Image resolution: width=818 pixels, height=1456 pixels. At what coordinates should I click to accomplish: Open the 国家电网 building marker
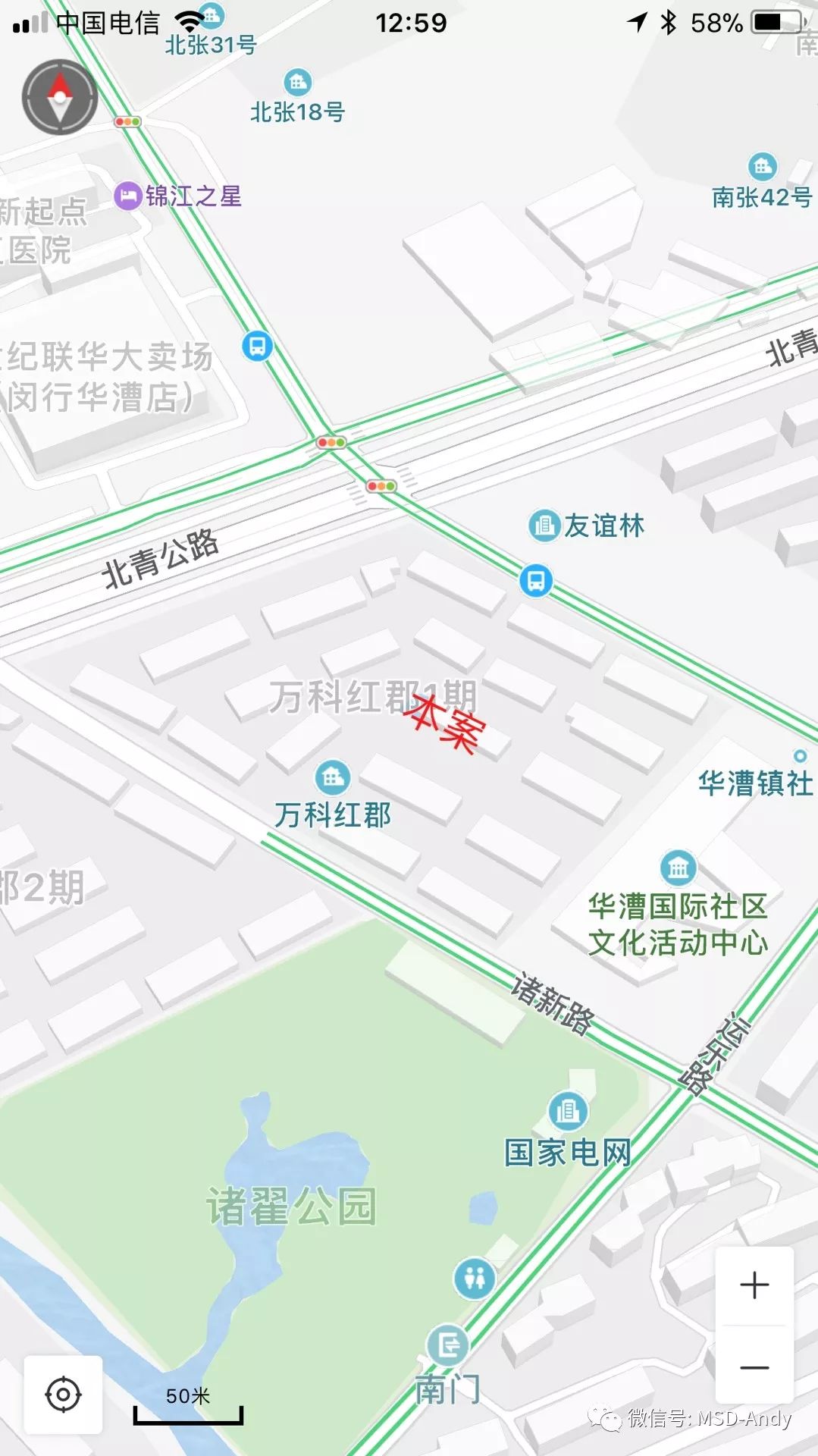coord(567,1112)
